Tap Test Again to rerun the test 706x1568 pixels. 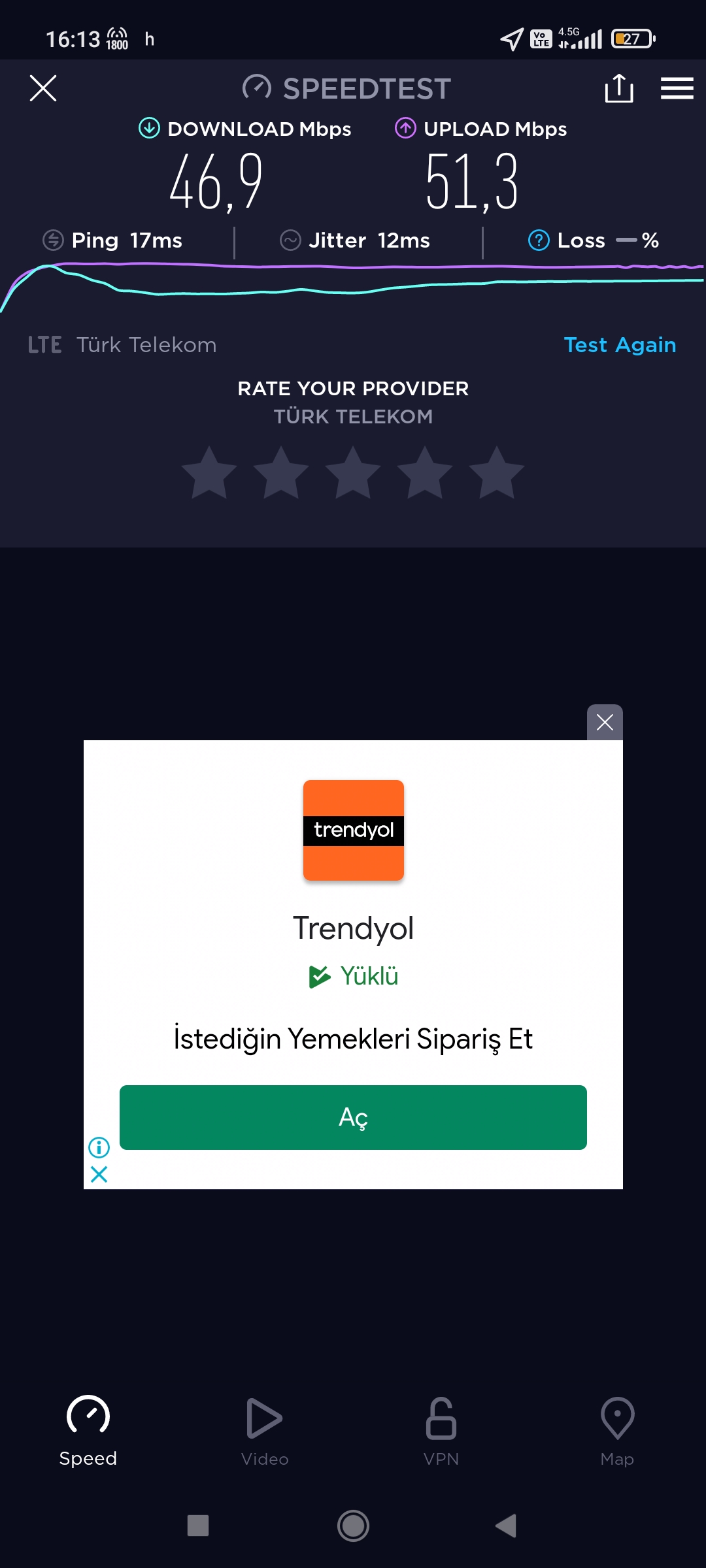[620, 345]
